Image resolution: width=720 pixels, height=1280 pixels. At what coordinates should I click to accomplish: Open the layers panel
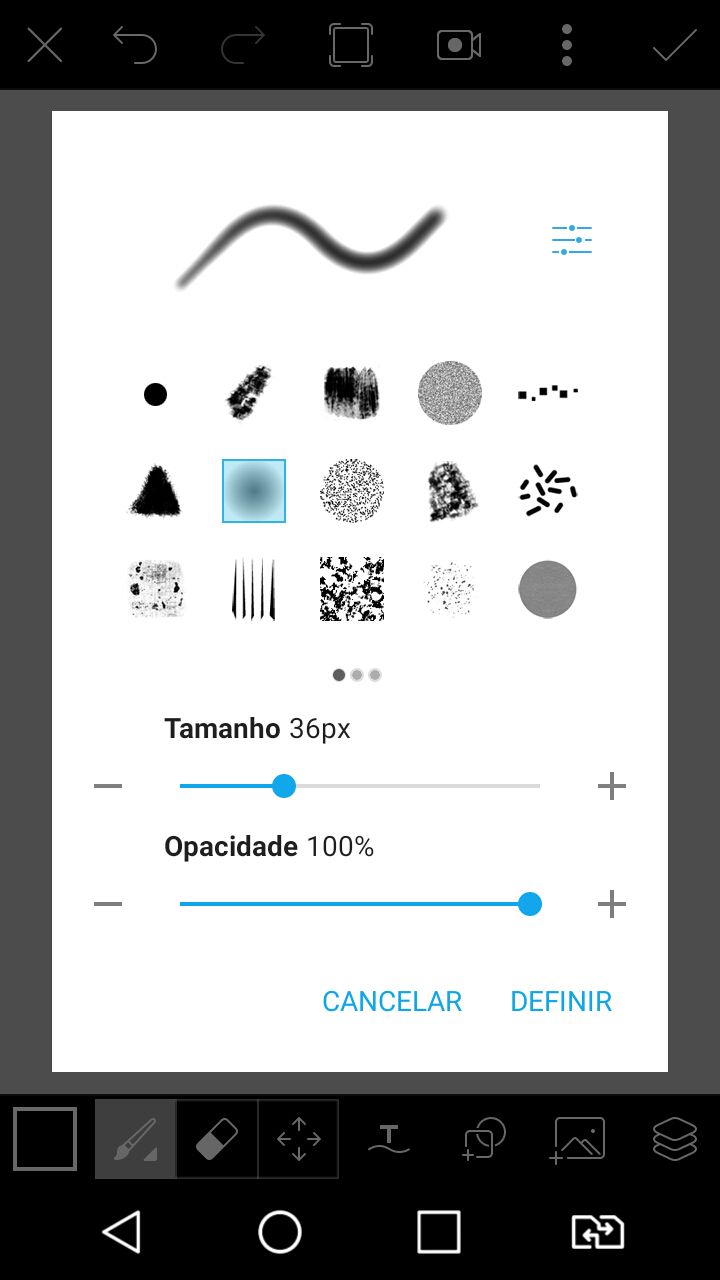(675, 1139)
